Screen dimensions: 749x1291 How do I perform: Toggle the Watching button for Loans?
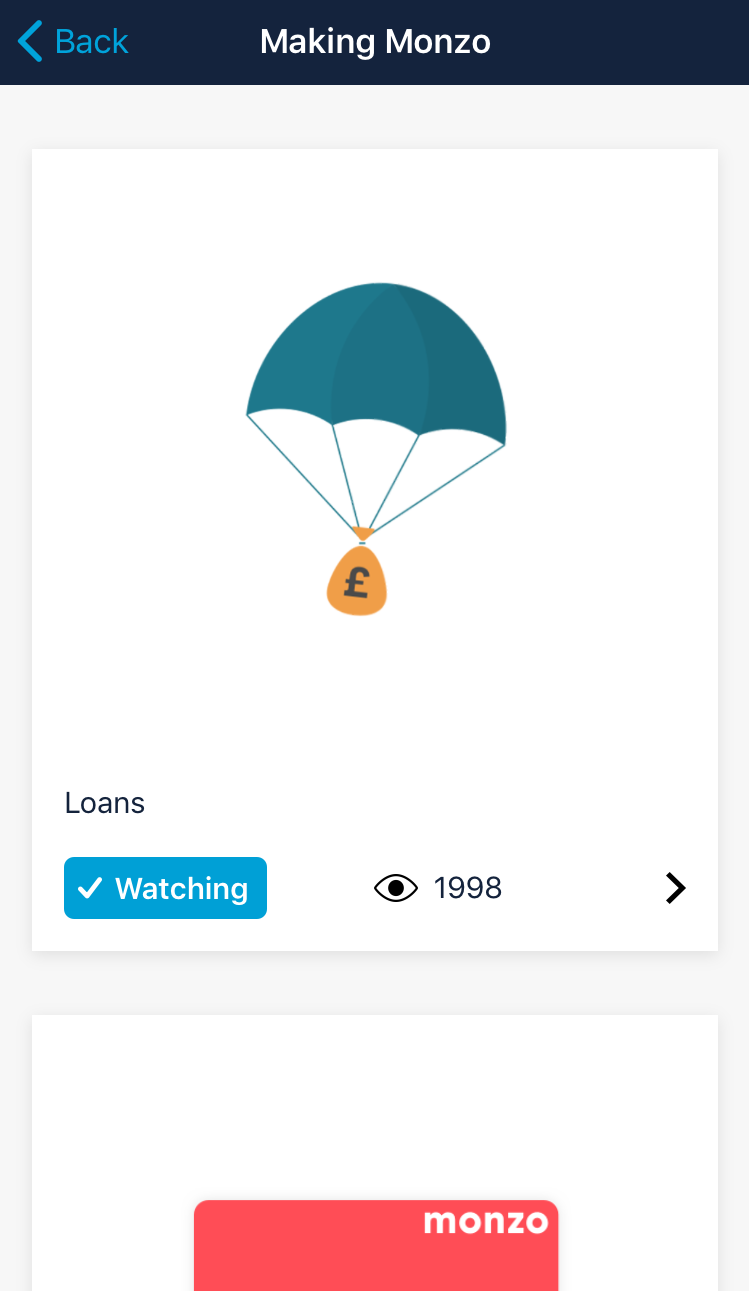(x=165, y=888)
